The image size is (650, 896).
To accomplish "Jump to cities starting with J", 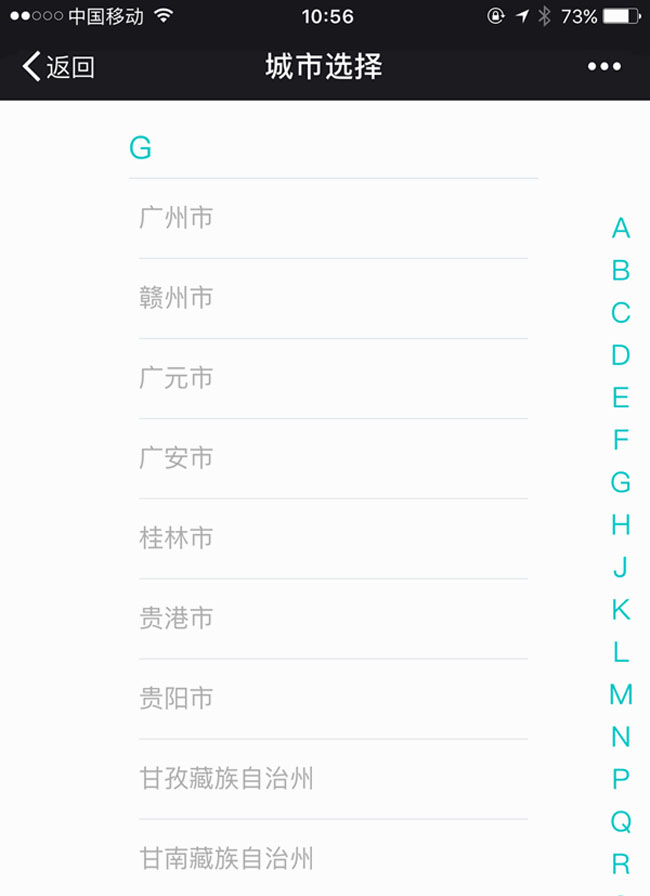I will pyautogui.click(x=621, y=567).
